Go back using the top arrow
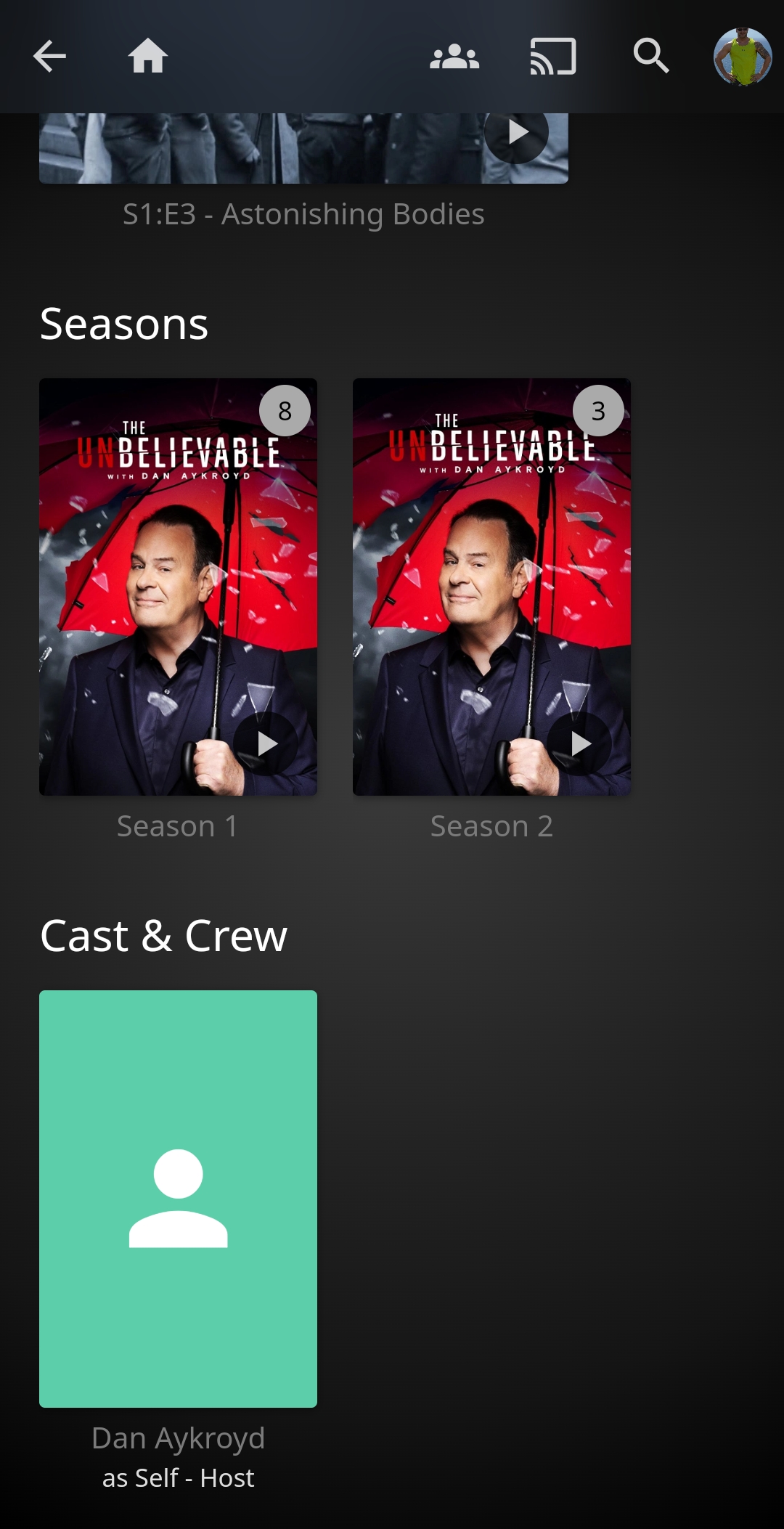 [49, 57]
